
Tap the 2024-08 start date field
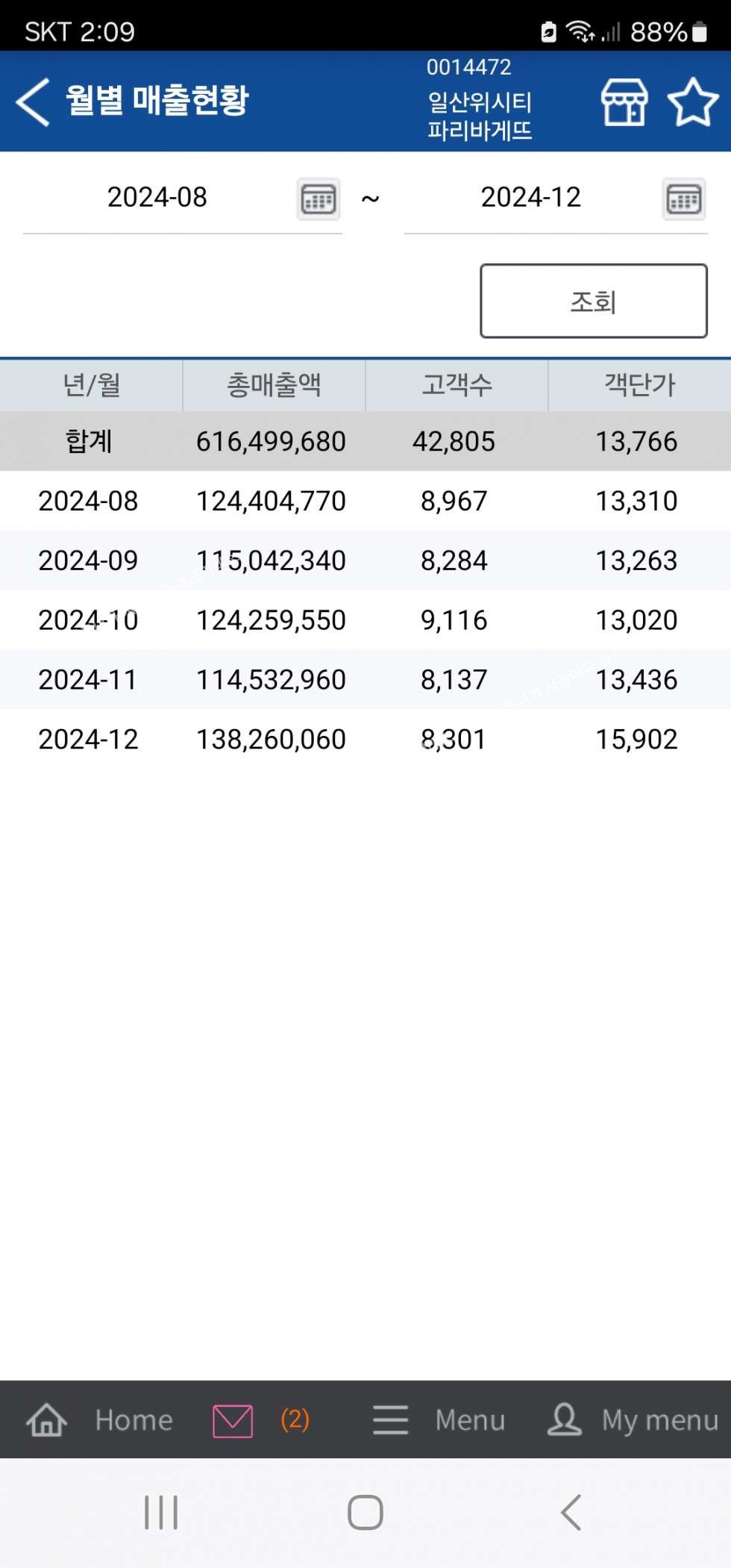click(157, 198)
